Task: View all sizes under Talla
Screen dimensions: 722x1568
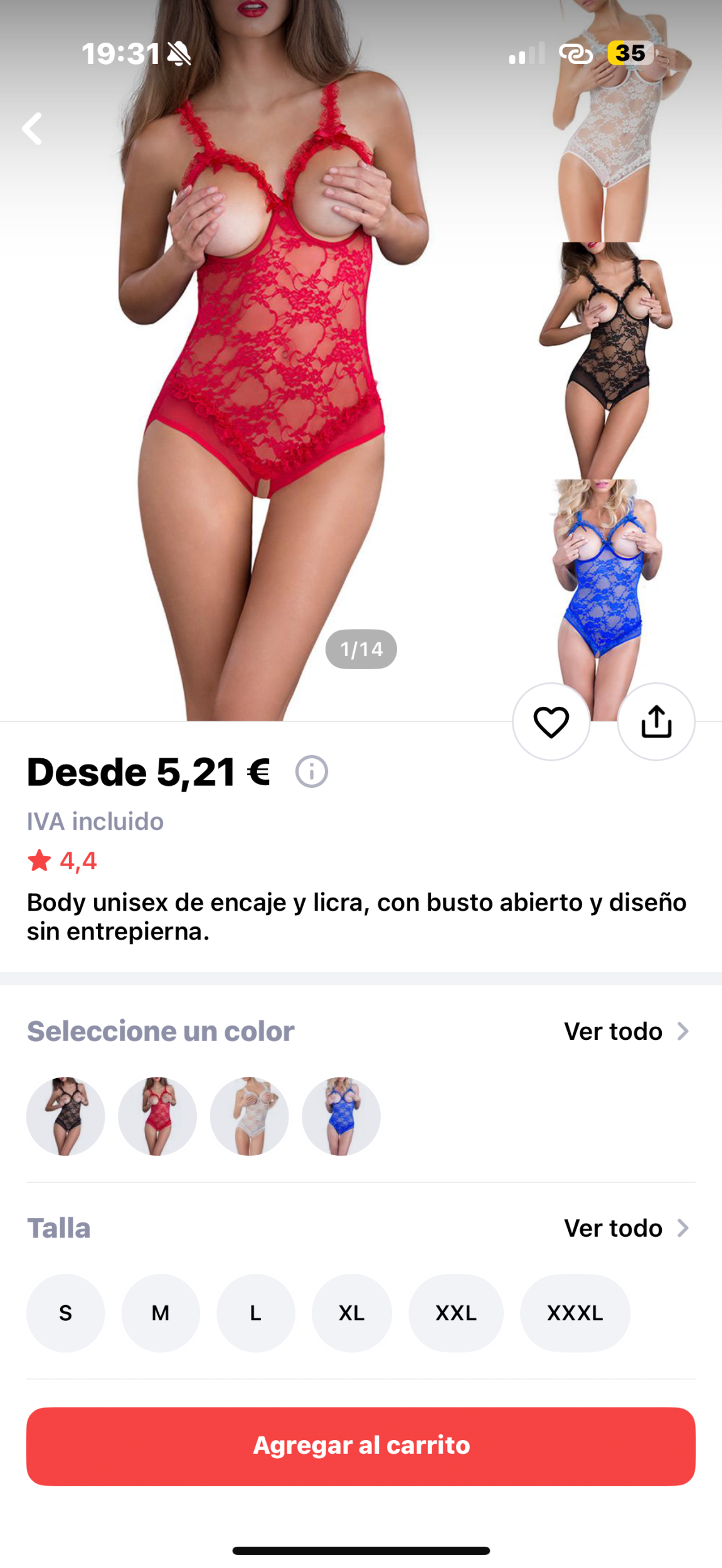Action: 626,1228
